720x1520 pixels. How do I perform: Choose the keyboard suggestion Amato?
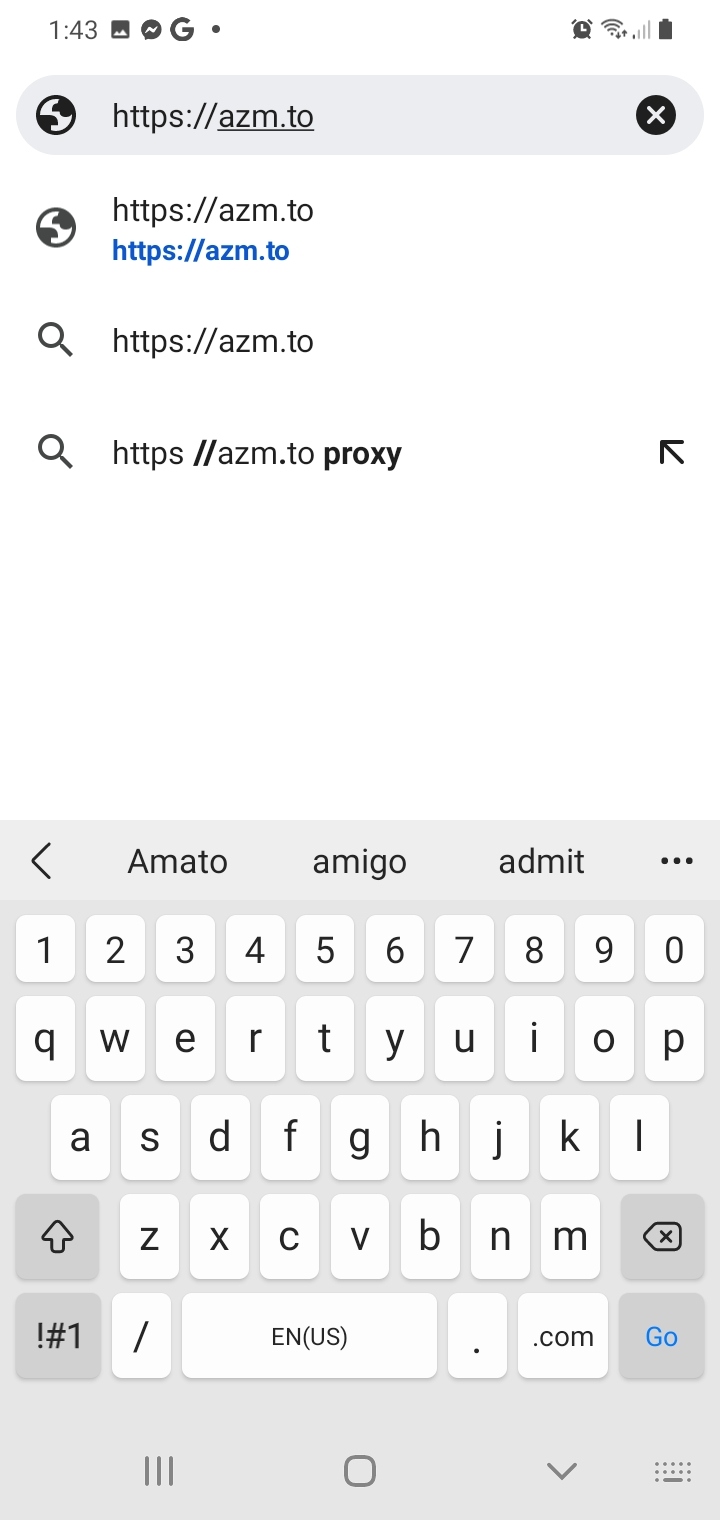click(x=178, y=861)
